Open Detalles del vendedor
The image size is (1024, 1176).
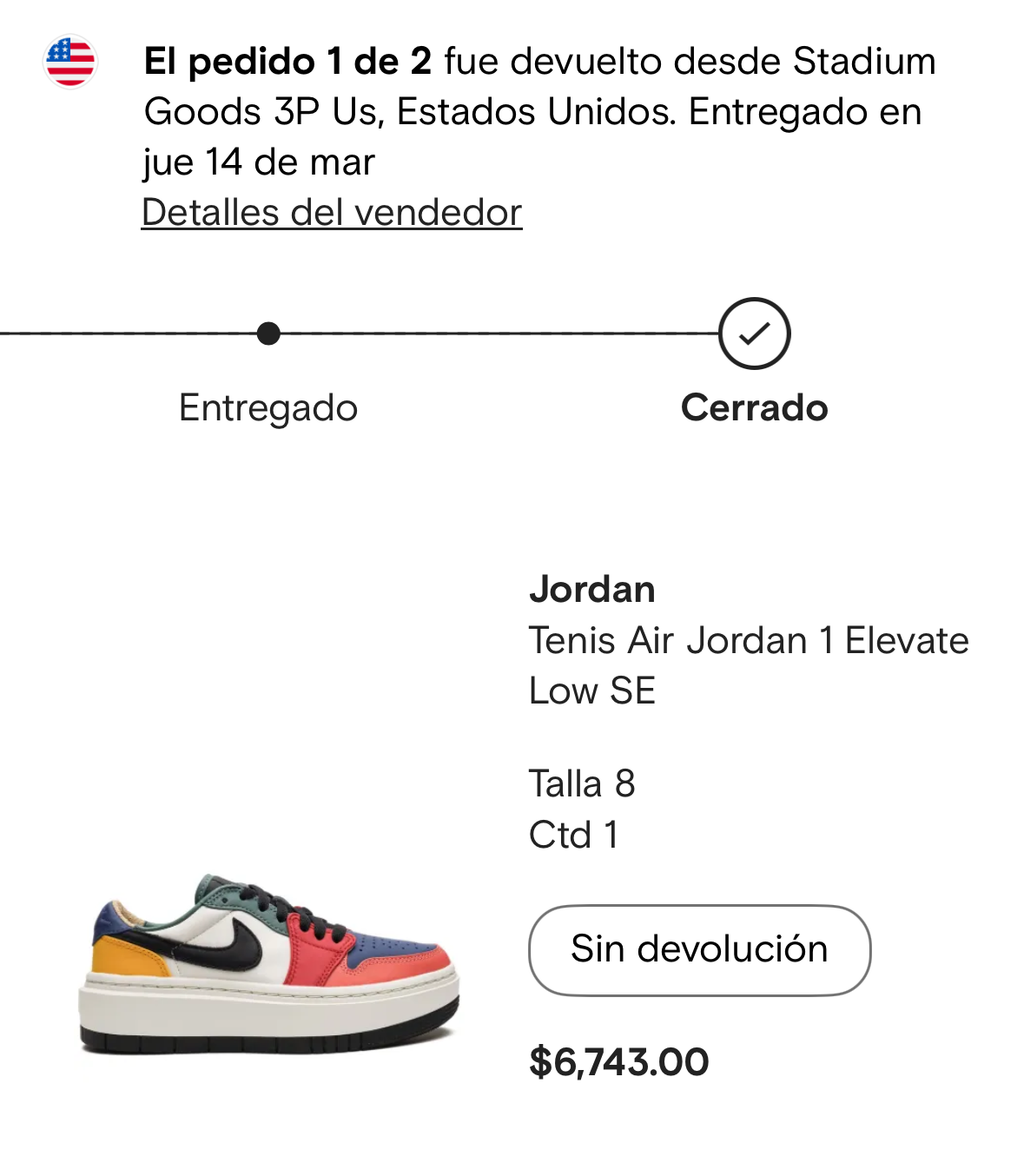pos(332,211)
